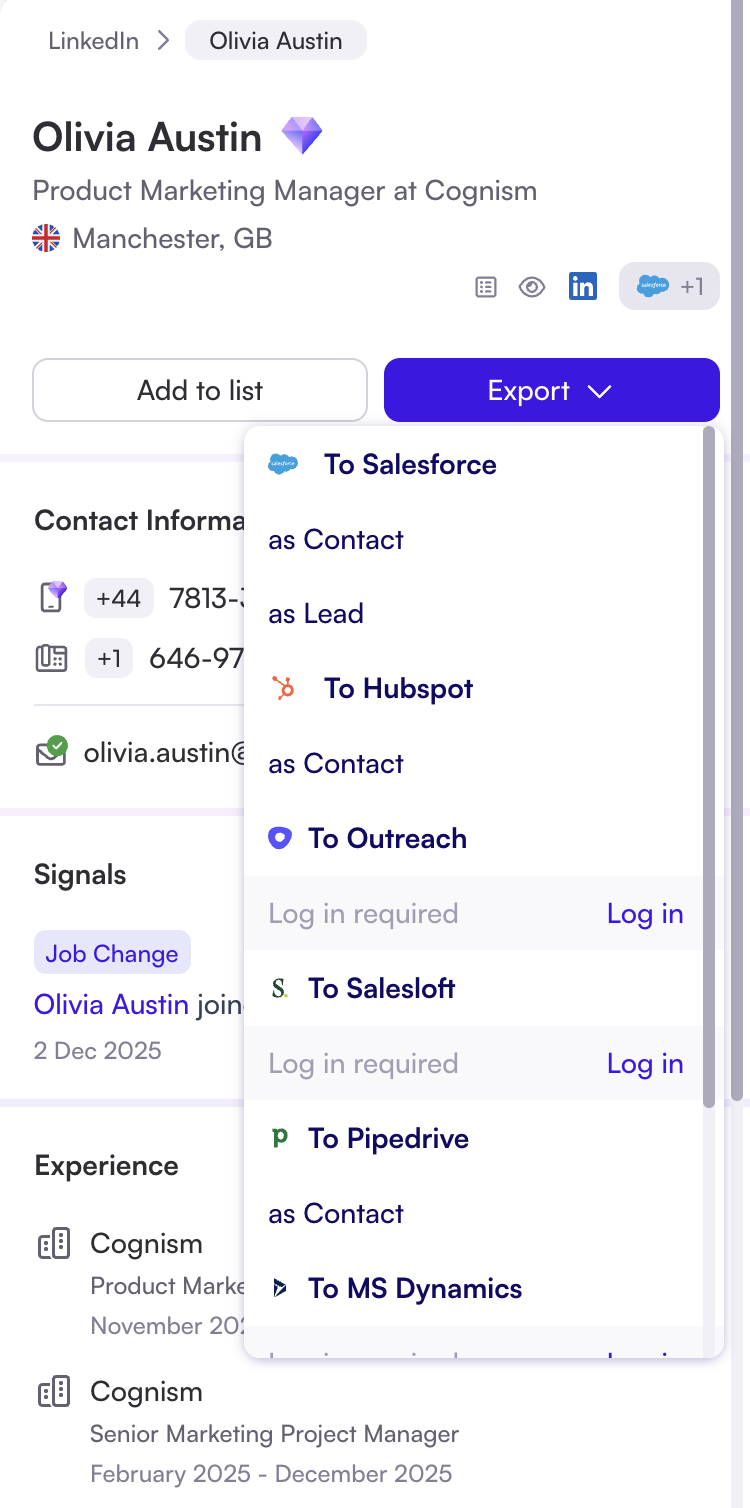Add Olivia Austin to a list
The width and height of the screenshot is (750, 1508).
[x=200, y=390]
